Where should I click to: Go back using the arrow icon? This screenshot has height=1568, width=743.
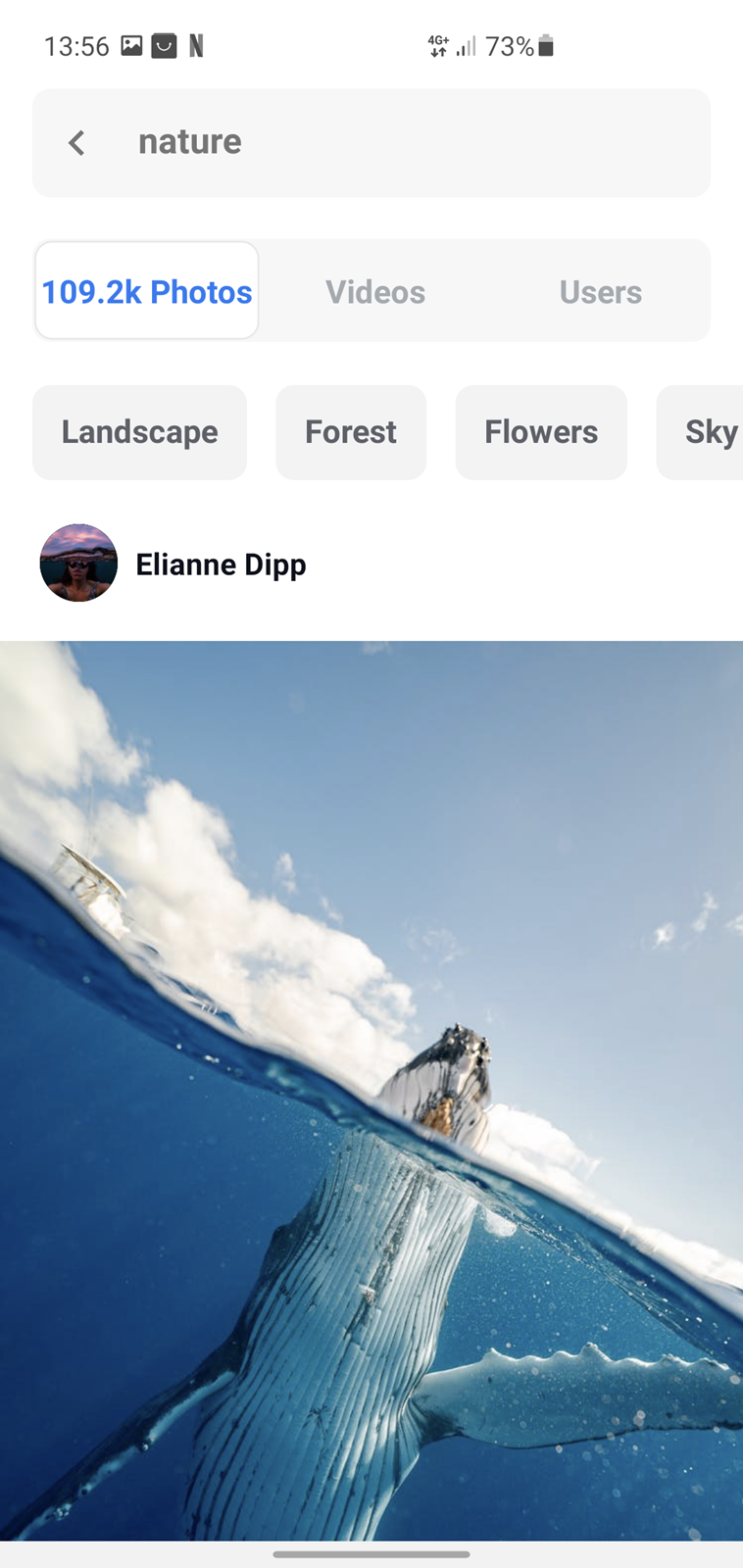[76, 143]
